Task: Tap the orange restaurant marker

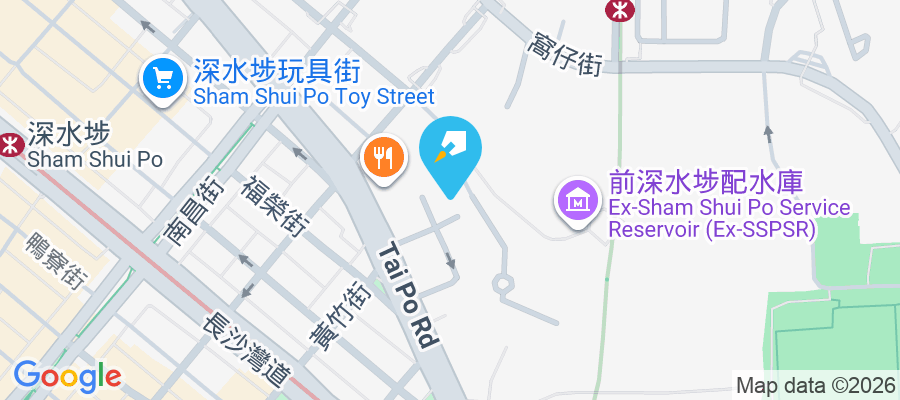Action: coord(384,157)
